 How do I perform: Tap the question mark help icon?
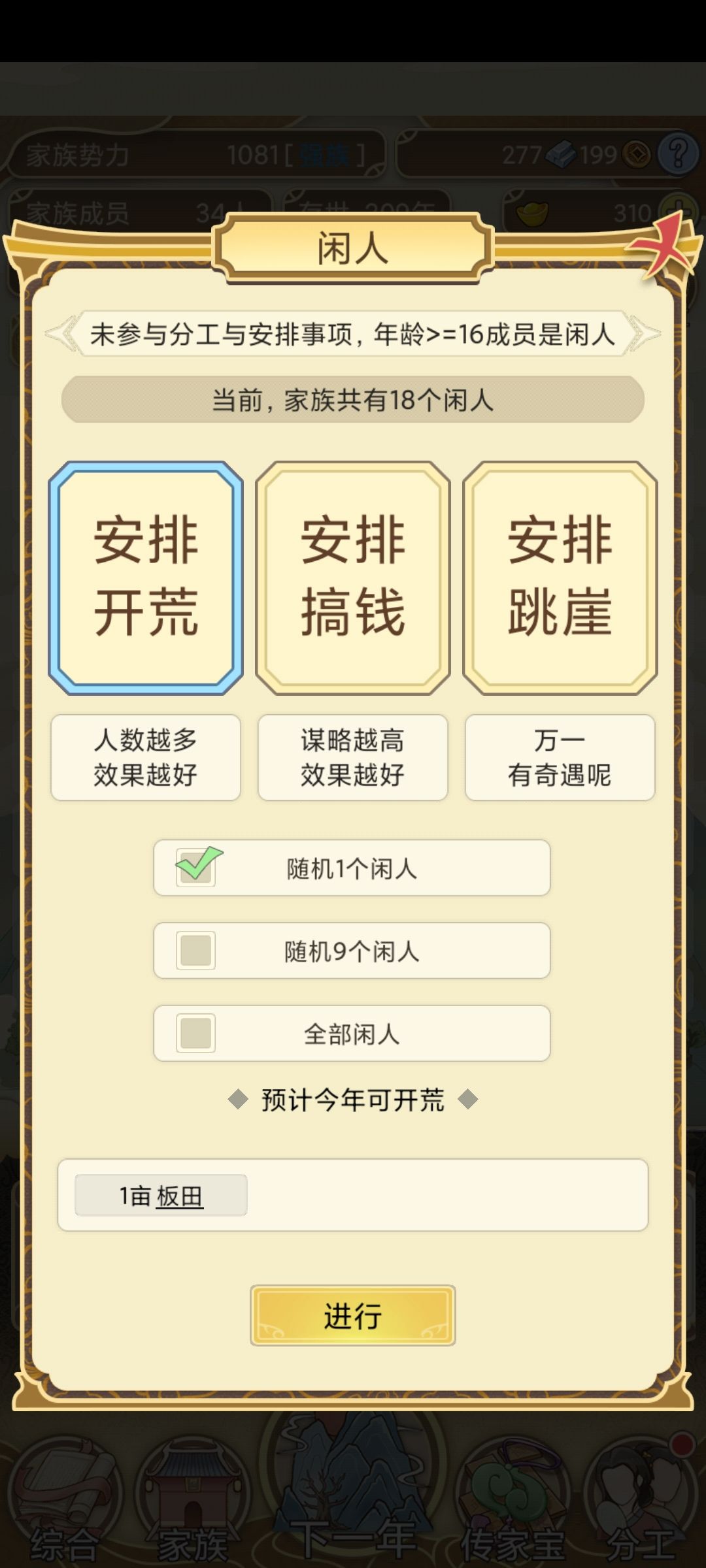point(678,154)
